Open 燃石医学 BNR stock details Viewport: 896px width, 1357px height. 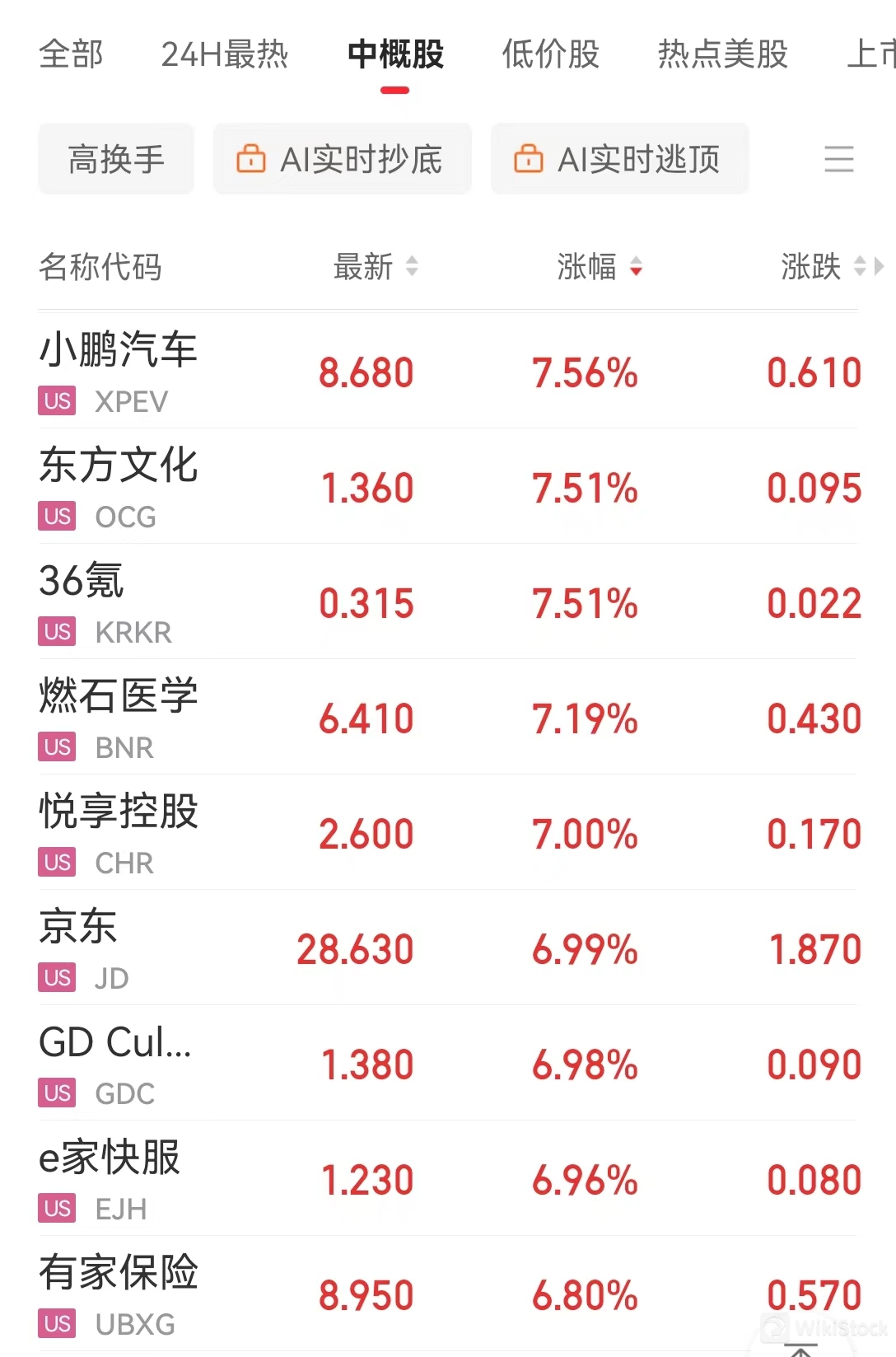[x=119, y=717]
